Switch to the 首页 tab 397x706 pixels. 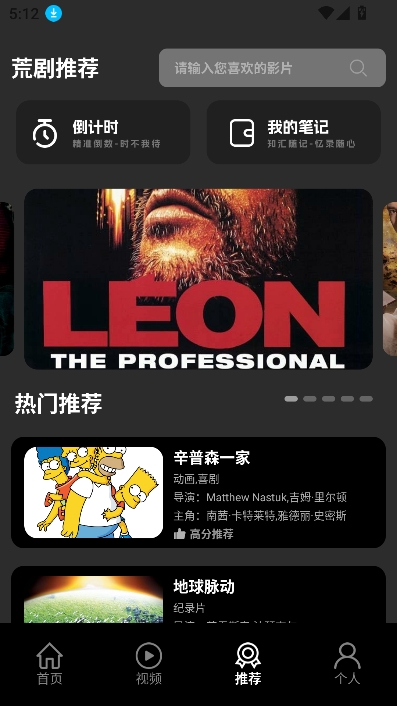50,664
